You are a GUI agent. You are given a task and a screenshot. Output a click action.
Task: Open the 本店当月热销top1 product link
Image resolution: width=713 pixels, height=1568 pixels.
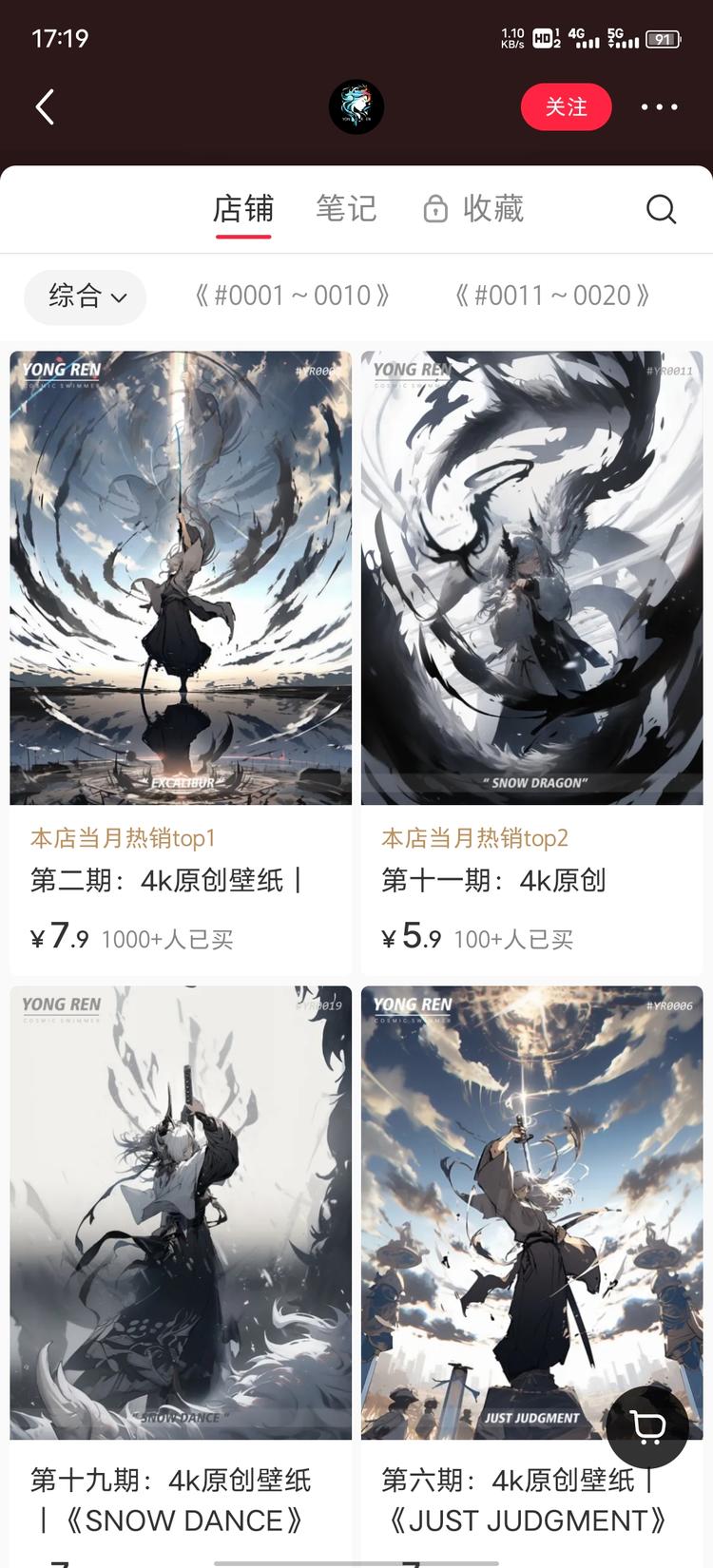(x=123, y=838)
